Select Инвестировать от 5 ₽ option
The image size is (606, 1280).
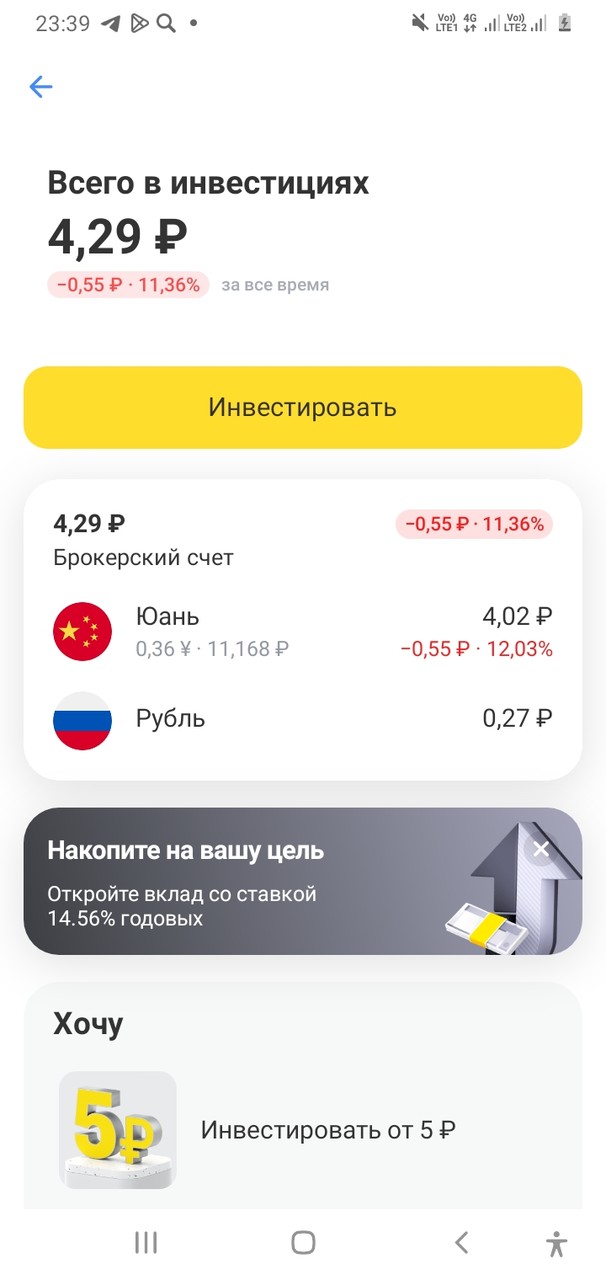tap(303, 1130)
